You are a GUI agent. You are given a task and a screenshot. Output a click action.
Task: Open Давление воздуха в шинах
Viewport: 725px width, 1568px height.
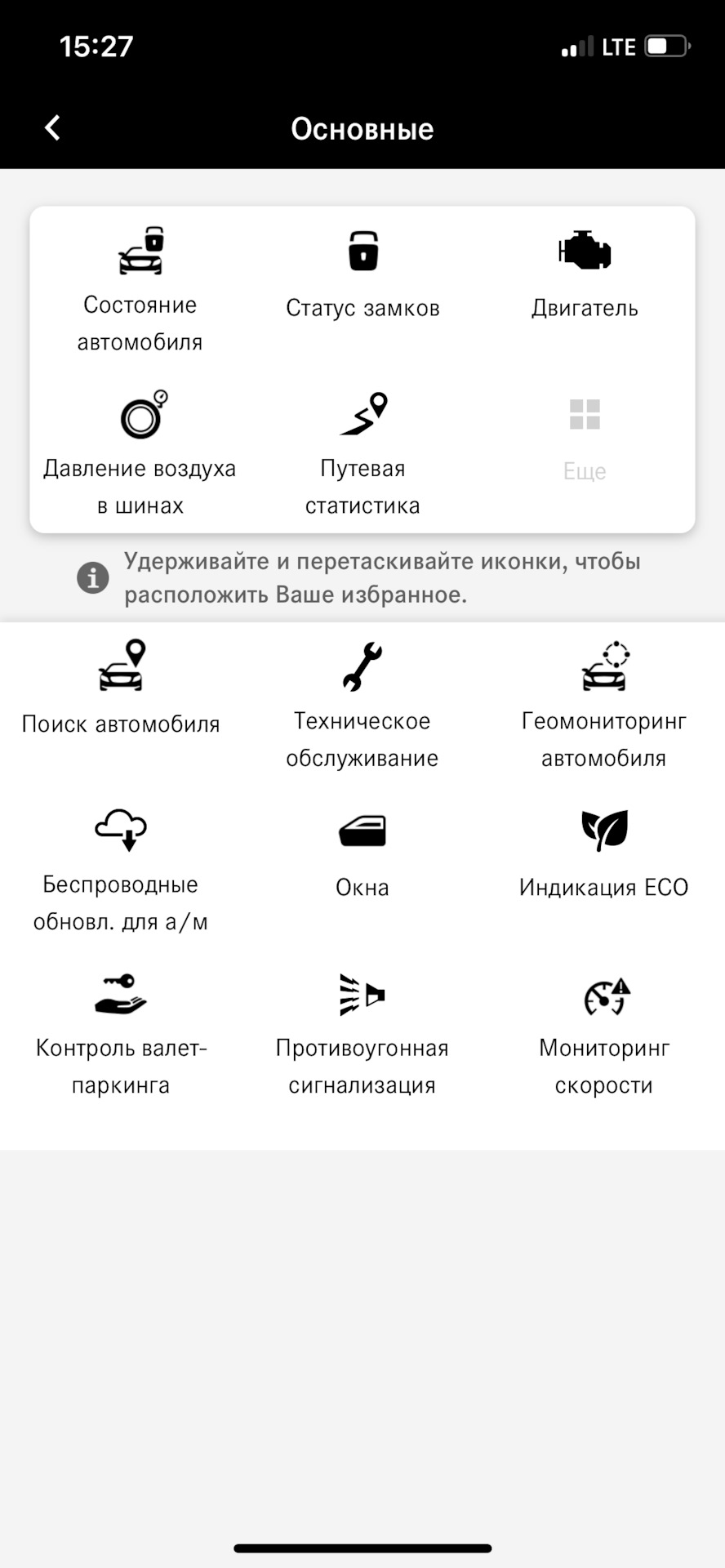140,453
